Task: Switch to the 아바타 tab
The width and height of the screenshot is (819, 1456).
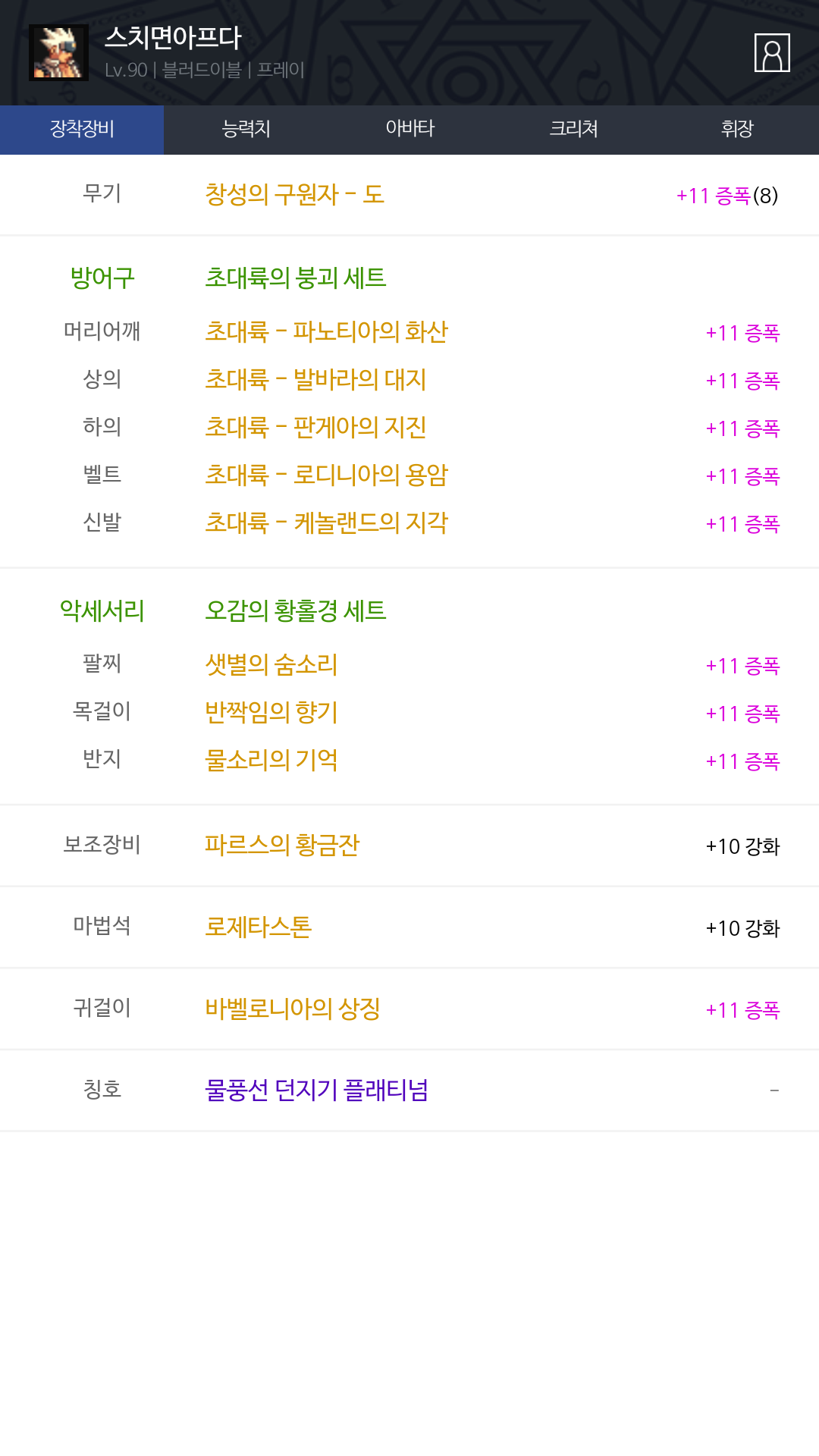Action: 409,130
